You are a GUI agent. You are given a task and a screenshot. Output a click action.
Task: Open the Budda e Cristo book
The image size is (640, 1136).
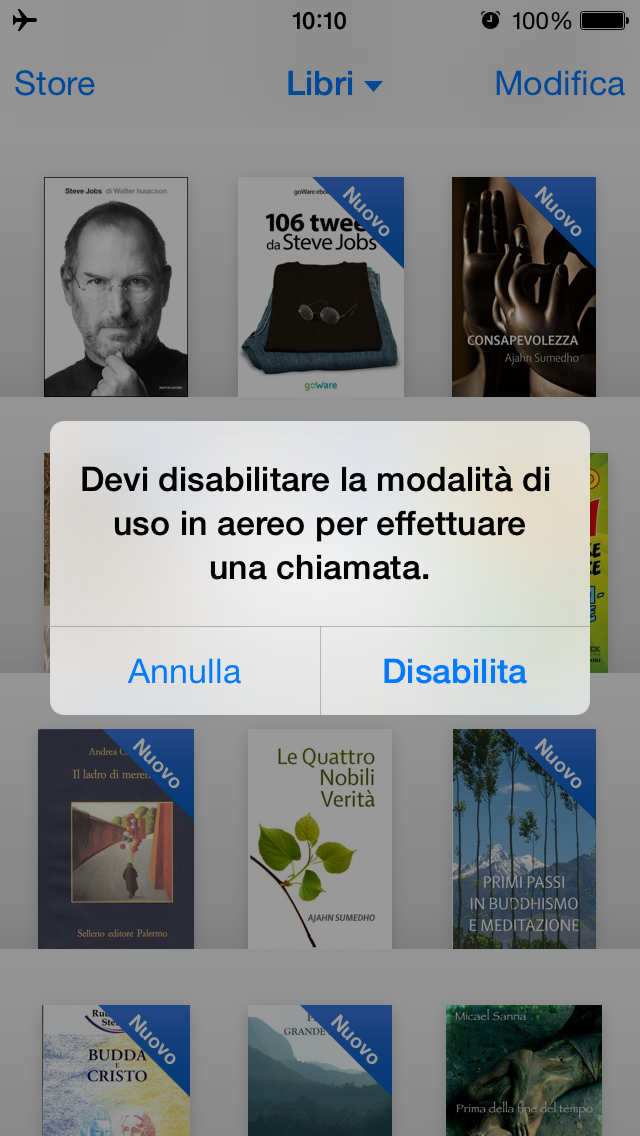(x=116, y=1070)
